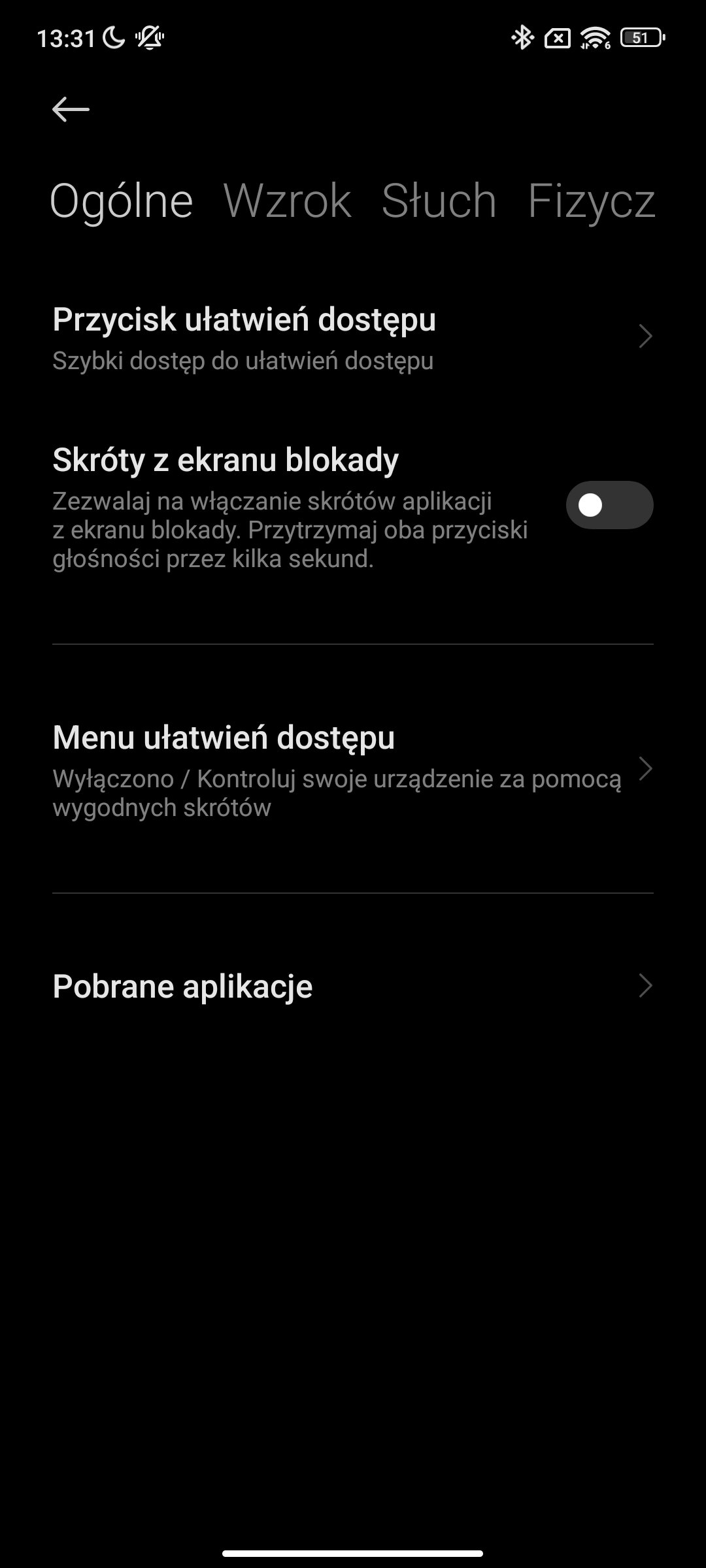Enable Skróty z ekranu blokady switch
Viewport: 706px width, 1568px height.
pos(609,505)
